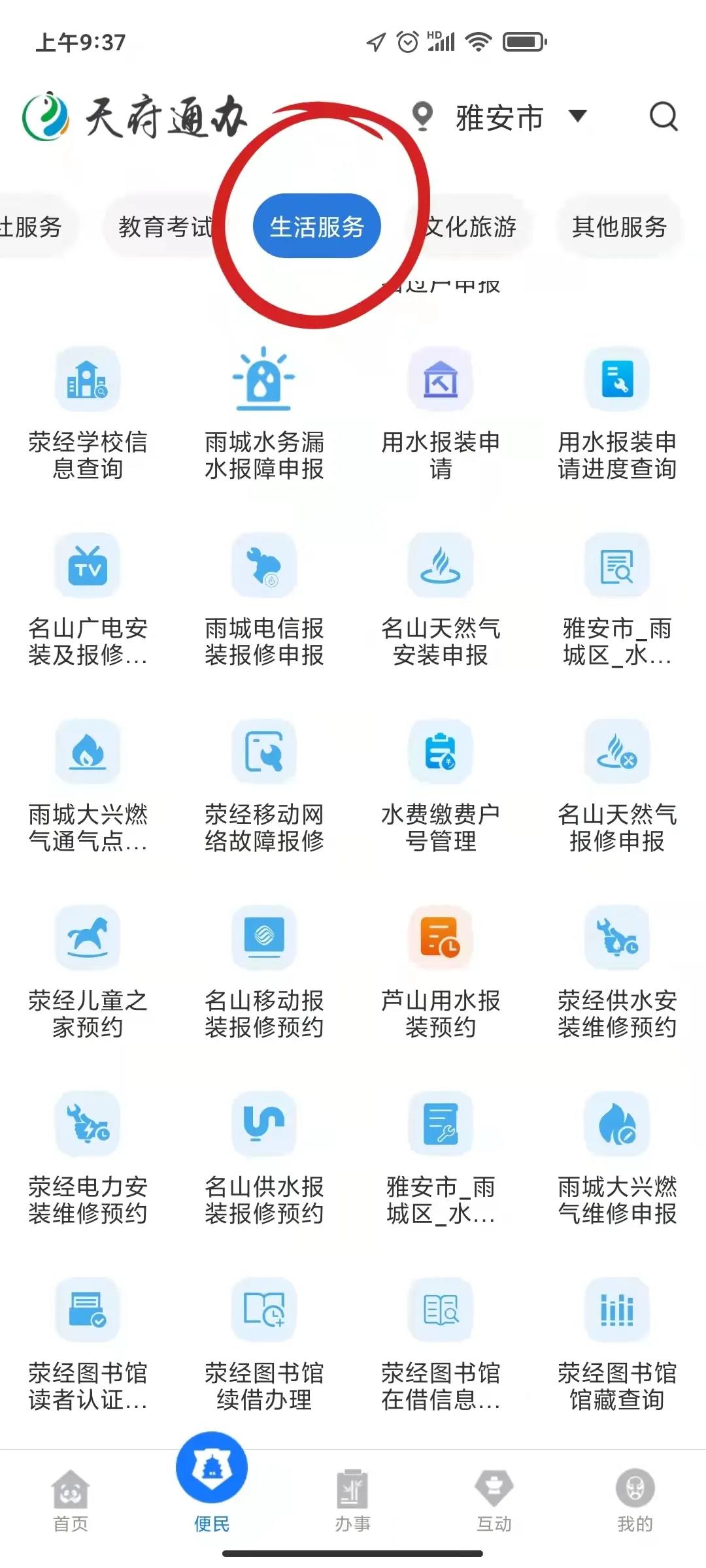Tap the search magnifier icon
706x1568 pixels.
click(665, 116)
